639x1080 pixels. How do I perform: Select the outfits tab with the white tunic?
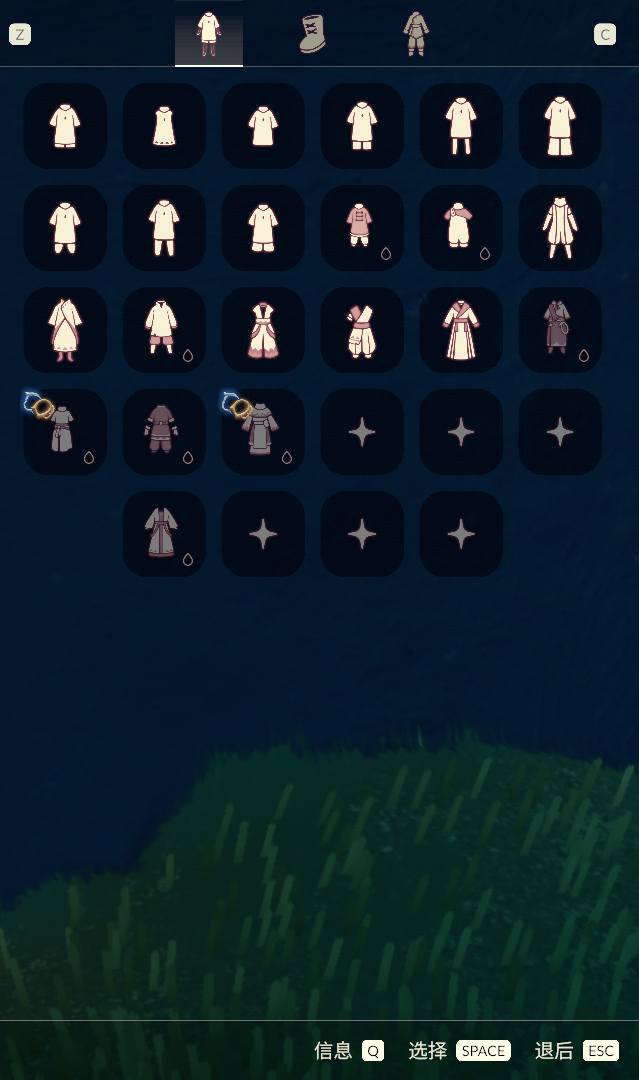(208, 34)
